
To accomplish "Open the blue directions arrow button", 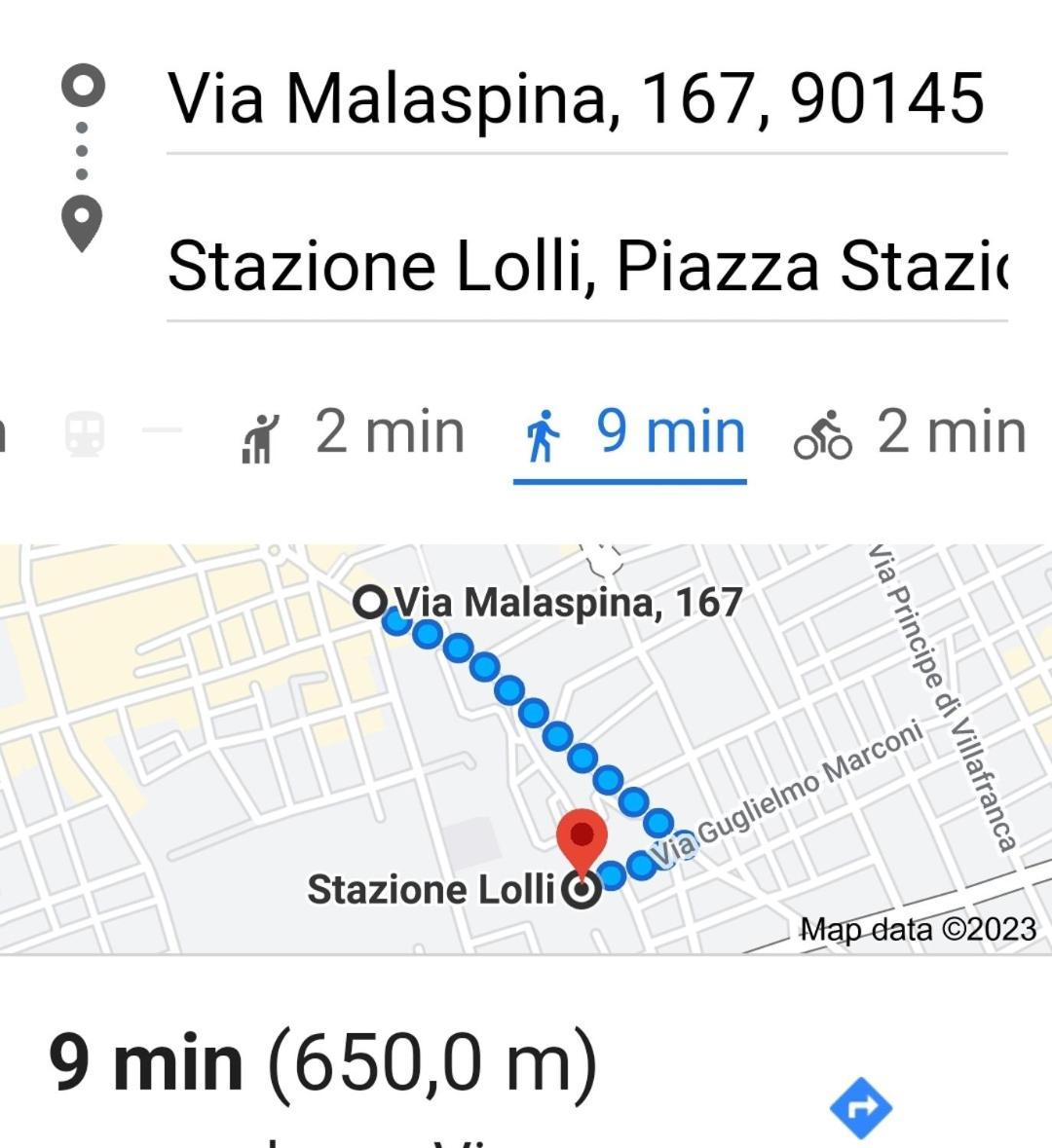I will pyautogui.click(x=860, y=1107).
